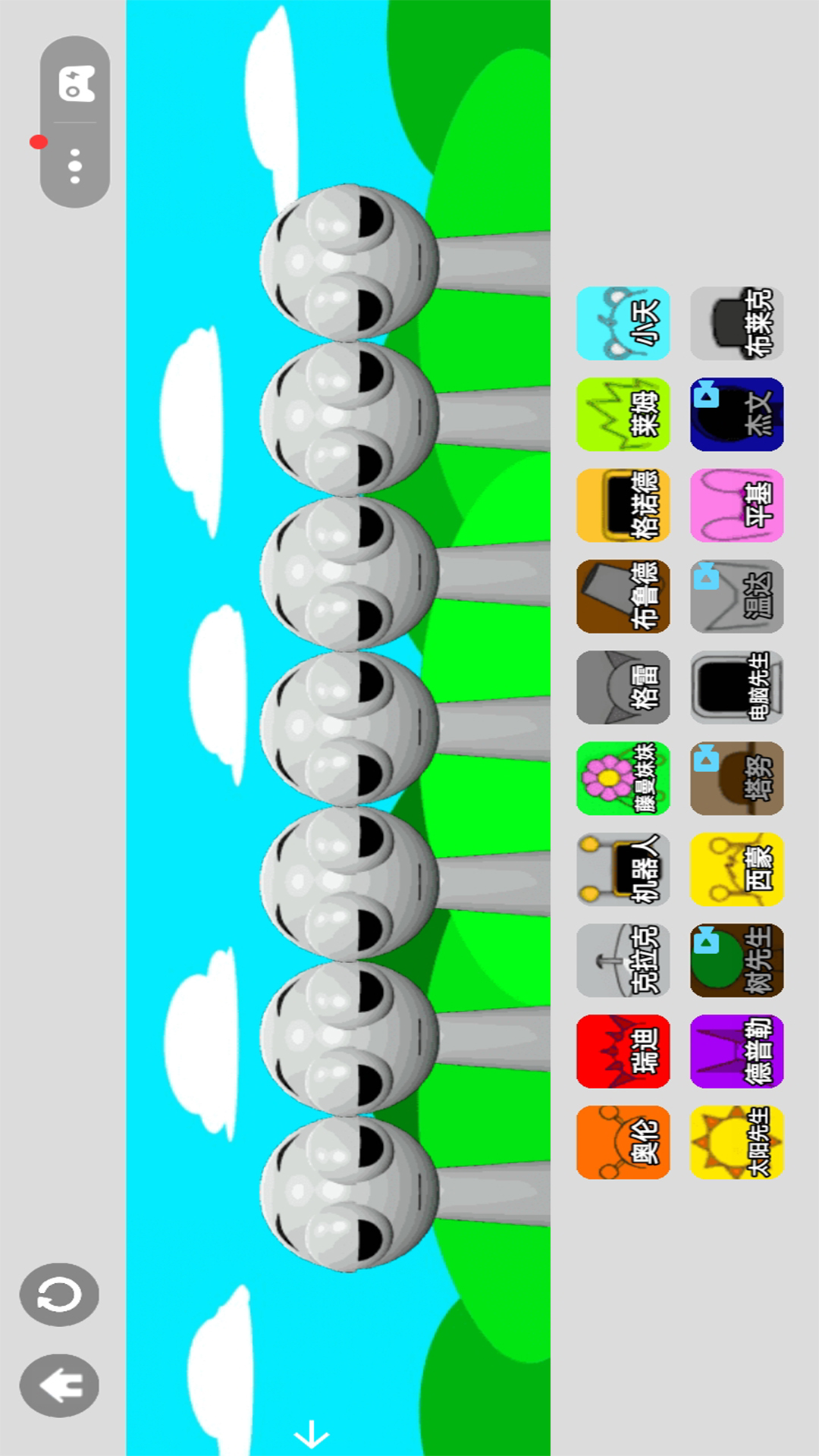Pick the 藤蔓妹妹 flower tile
Image resolution: width=819 pixels, height=1456 pixels.
click(623, 778)
